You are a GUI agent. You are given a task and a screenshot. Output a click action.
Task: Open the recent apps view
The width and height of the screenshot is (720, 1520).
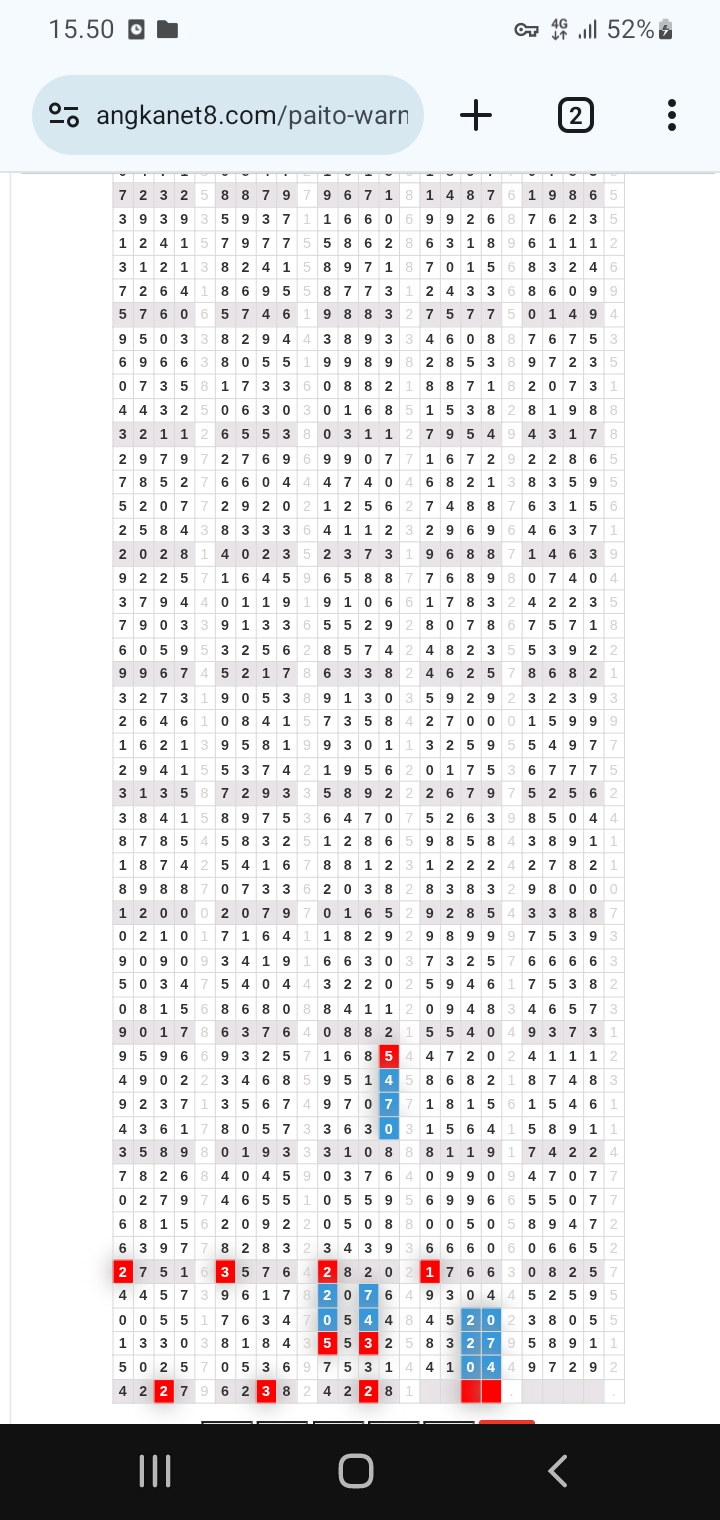(x=155, y=1471)
